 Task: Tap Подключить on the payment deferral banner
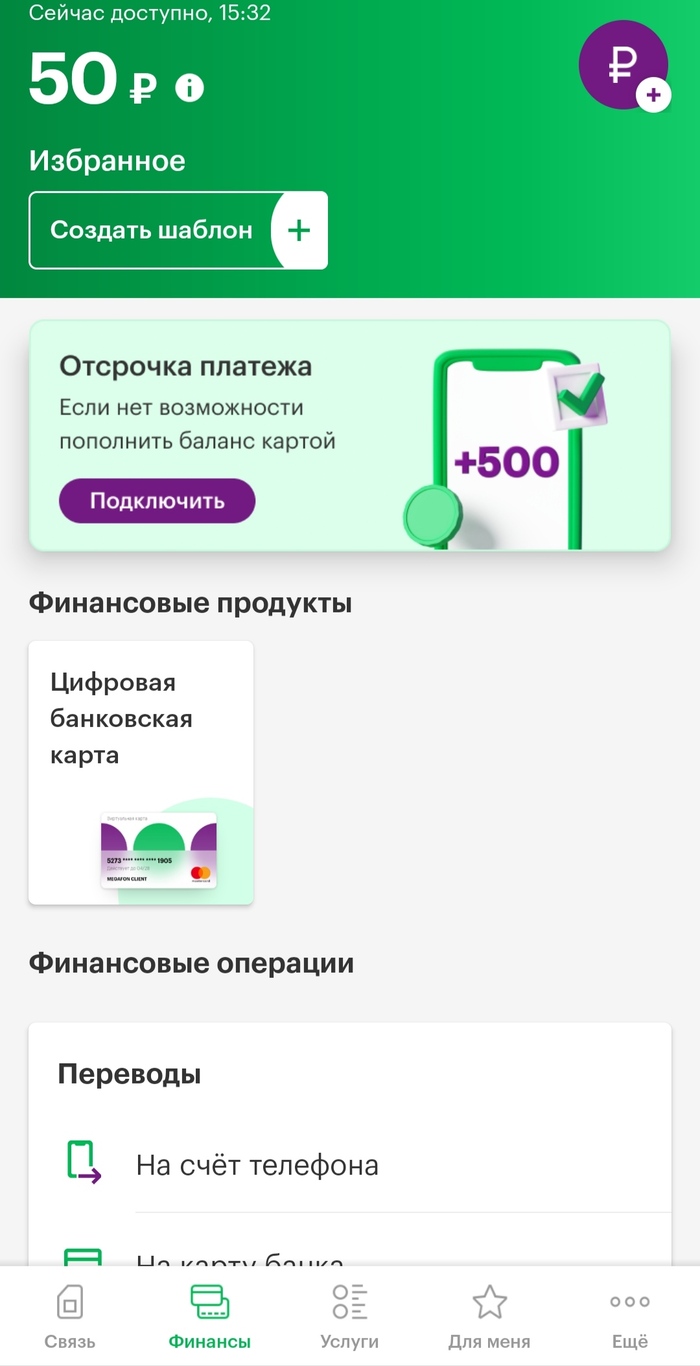157,501
